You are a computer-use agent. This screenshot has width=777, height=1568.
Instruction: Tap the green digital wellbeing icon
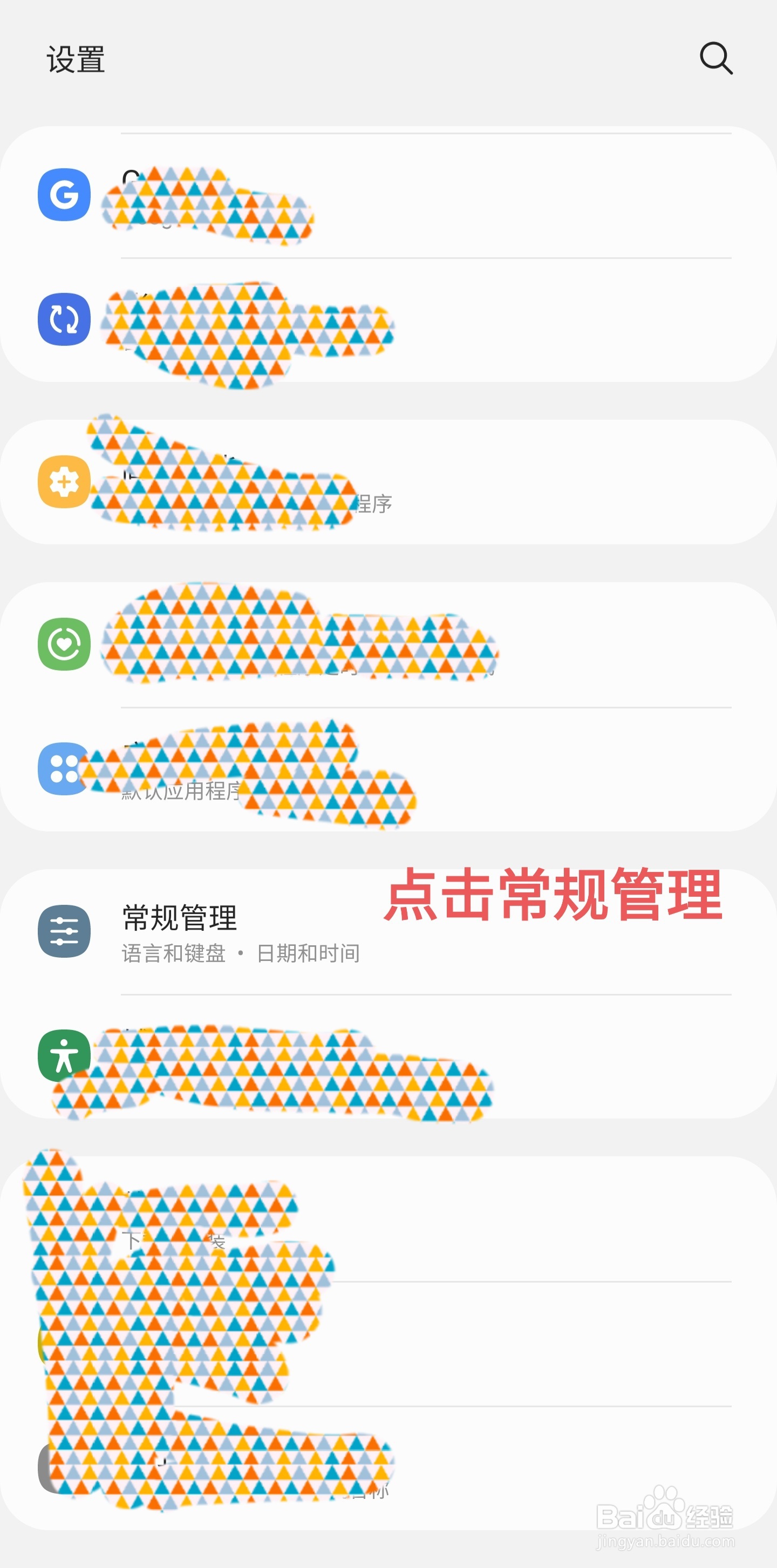tap(65, 643)
